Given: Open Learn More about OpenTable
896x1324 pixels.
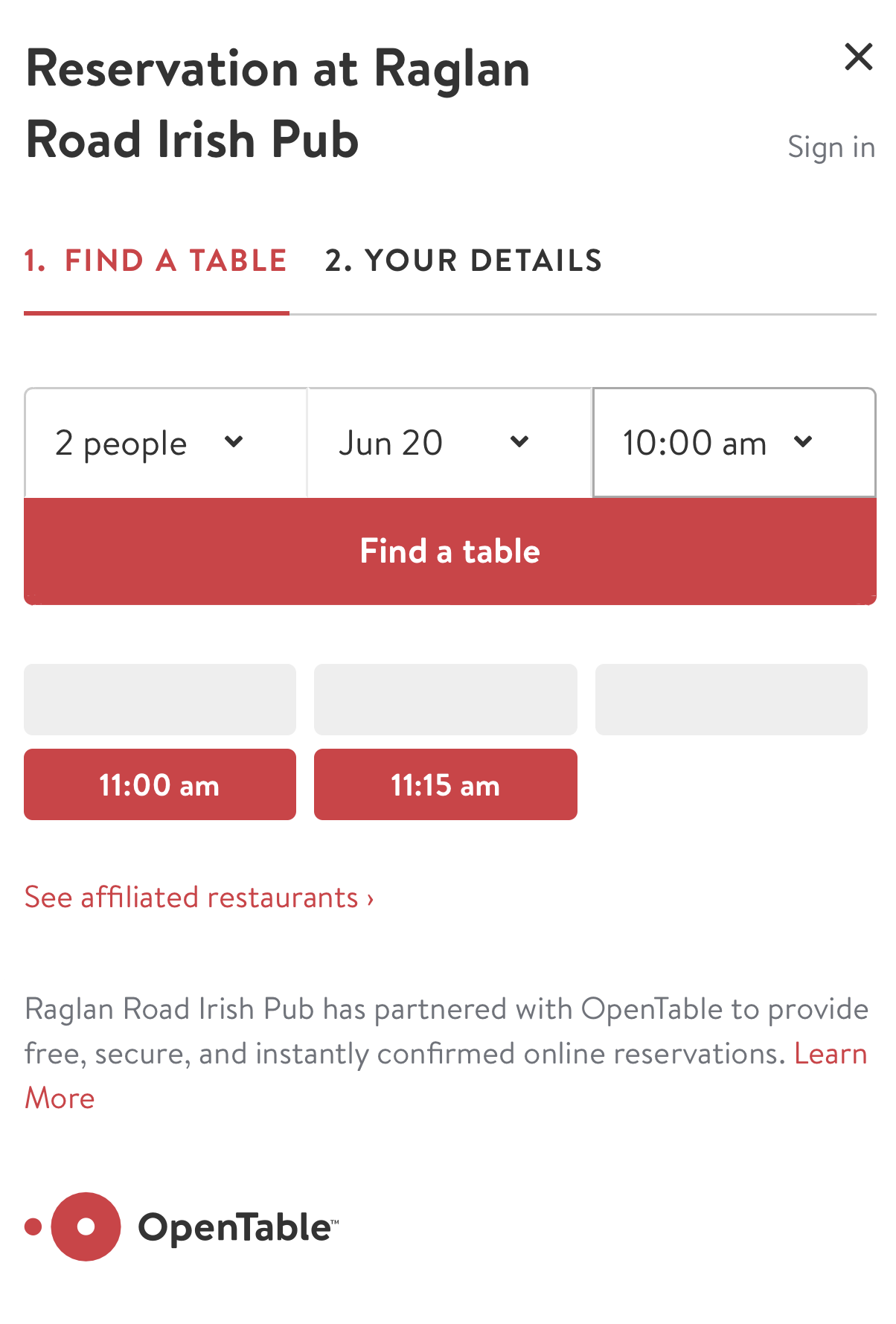Looking at the screenshot, I should [830, 1054].
